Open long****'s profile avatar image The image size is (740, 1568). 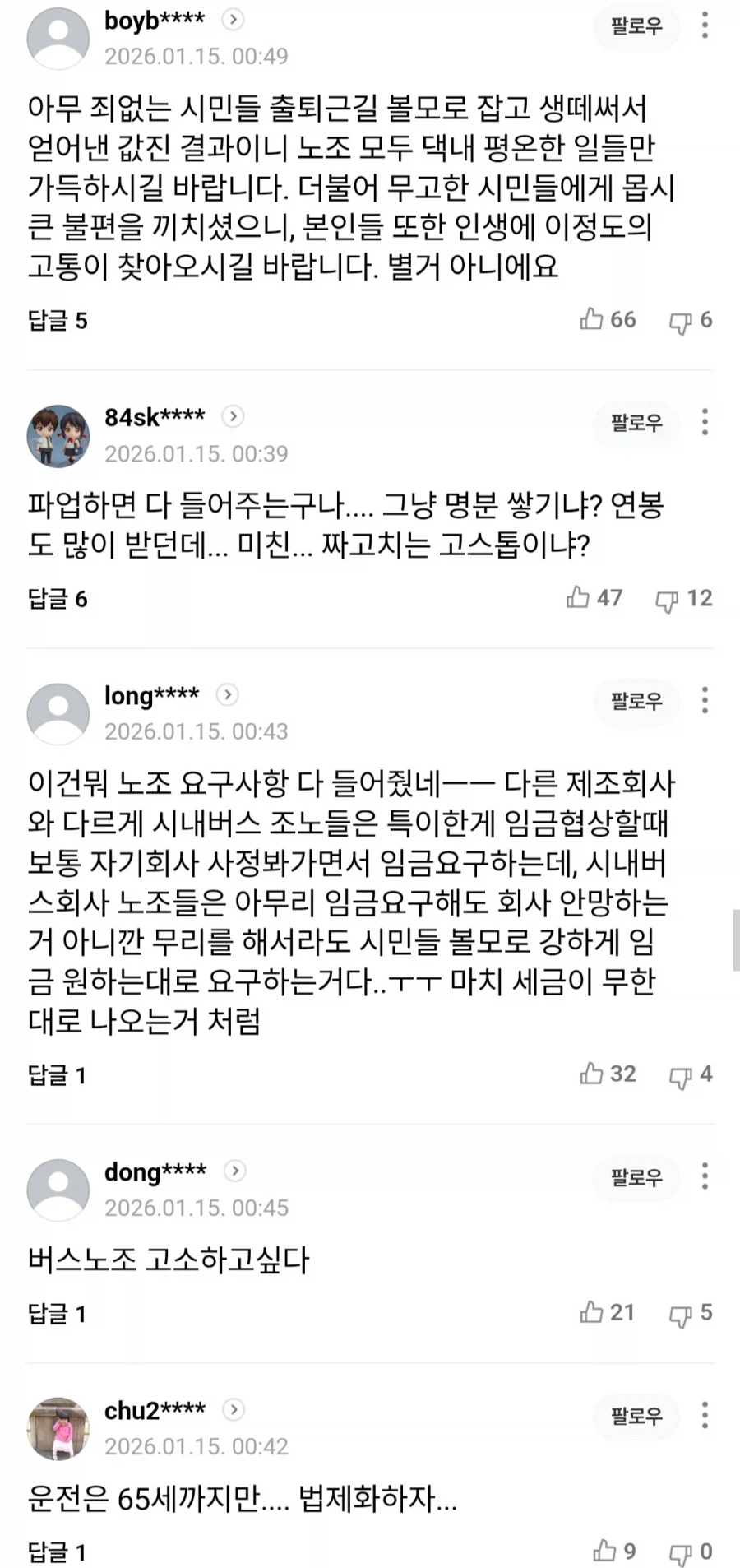[58, 712]
